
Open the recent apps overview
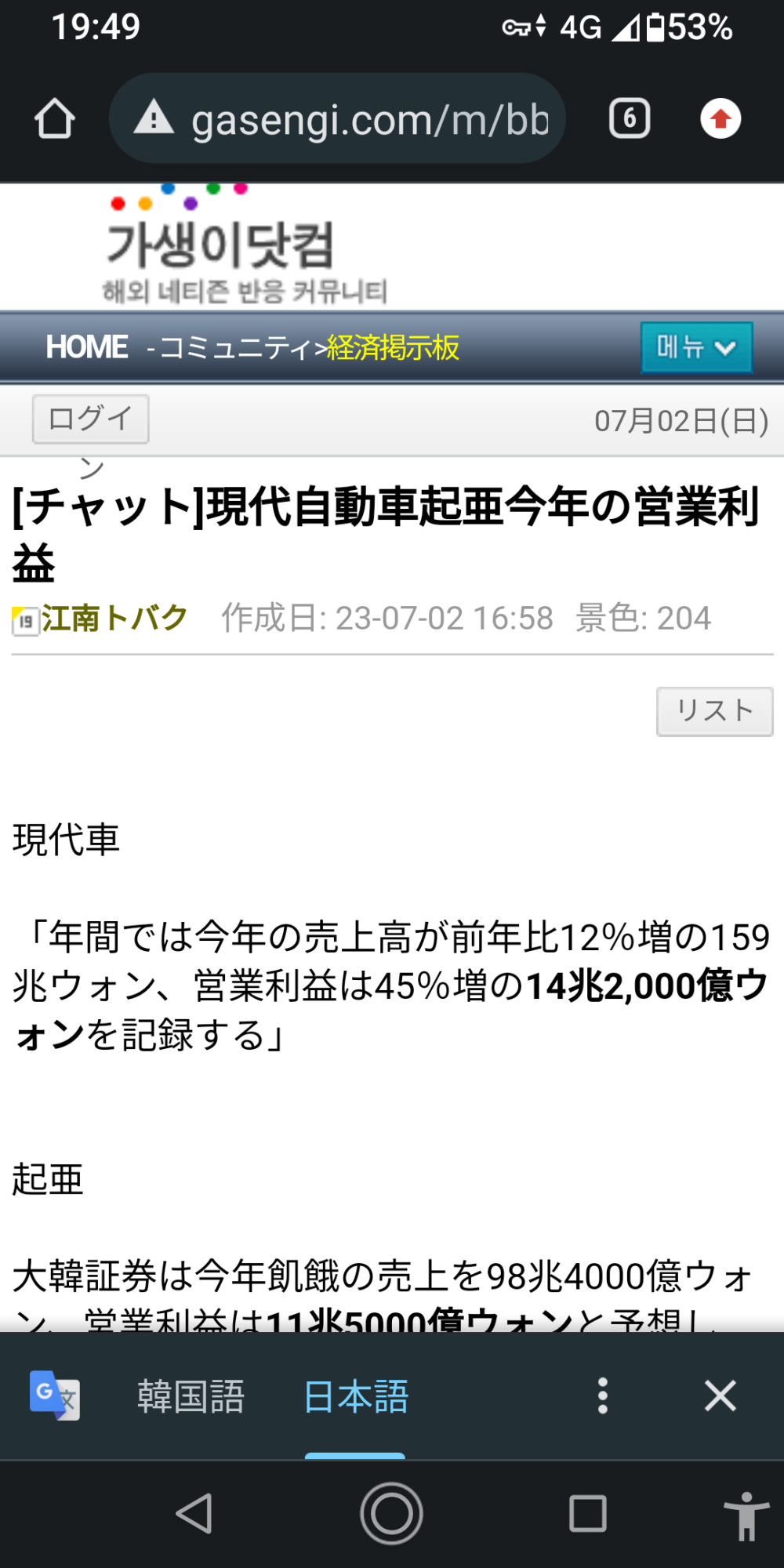point(587,1513)
